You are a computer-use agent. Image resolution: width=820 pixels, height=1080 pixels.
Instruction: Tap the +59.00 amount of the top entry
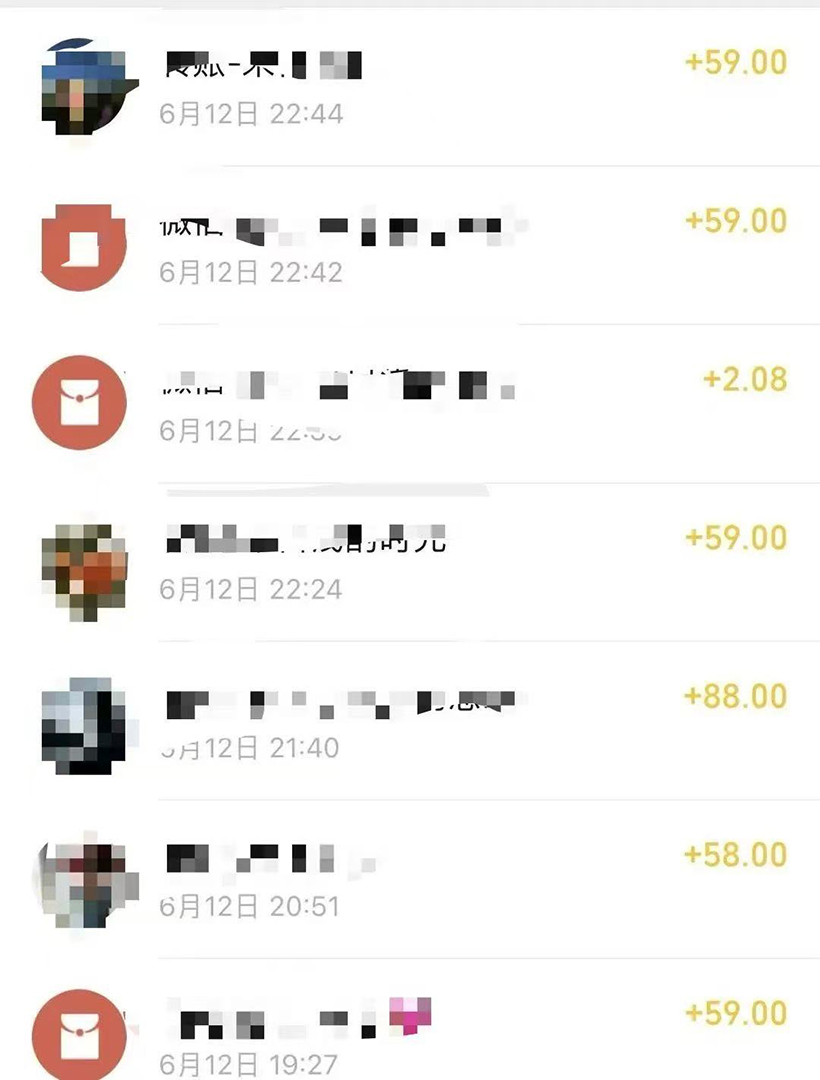pyautogui.click(x=738, y=62)
